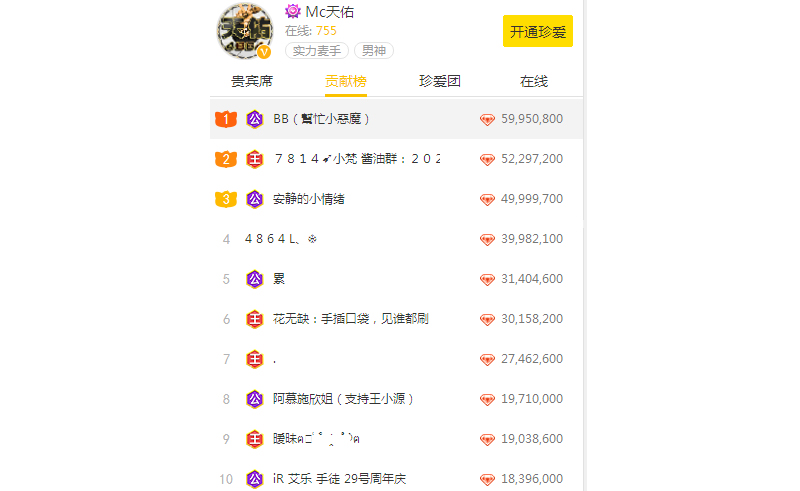
Task: View profile of 安静的小情绪
Action: pyautogui.click(x=308, y=199)
